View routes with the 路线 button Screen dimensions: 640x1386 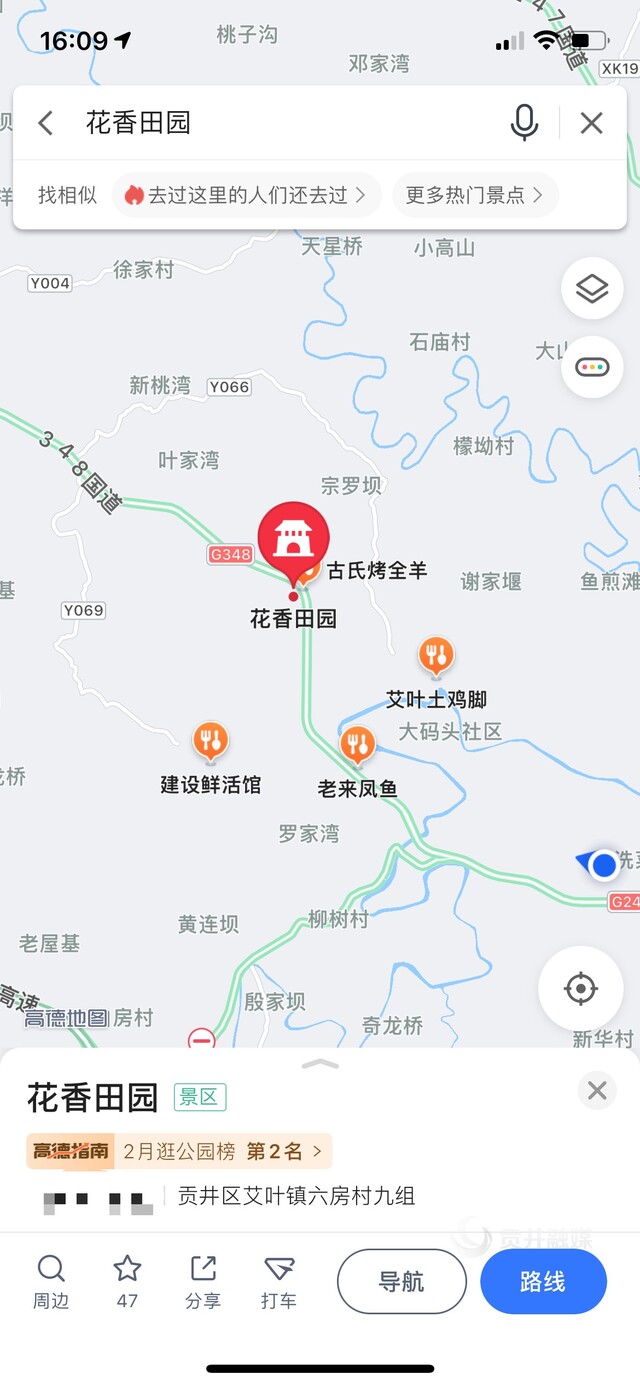543,1282
